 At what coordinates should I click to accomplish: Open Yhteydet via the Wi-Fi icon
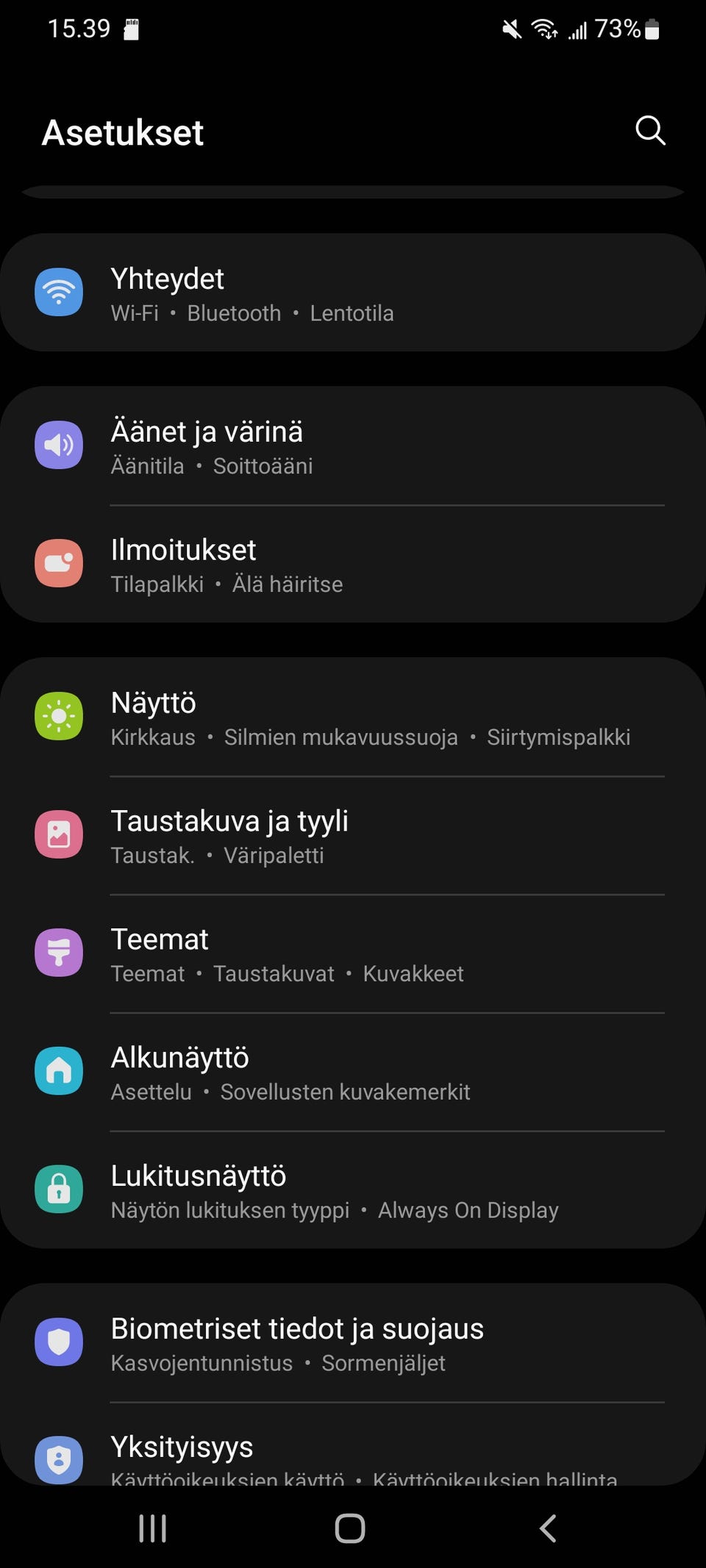click(59, 292)
